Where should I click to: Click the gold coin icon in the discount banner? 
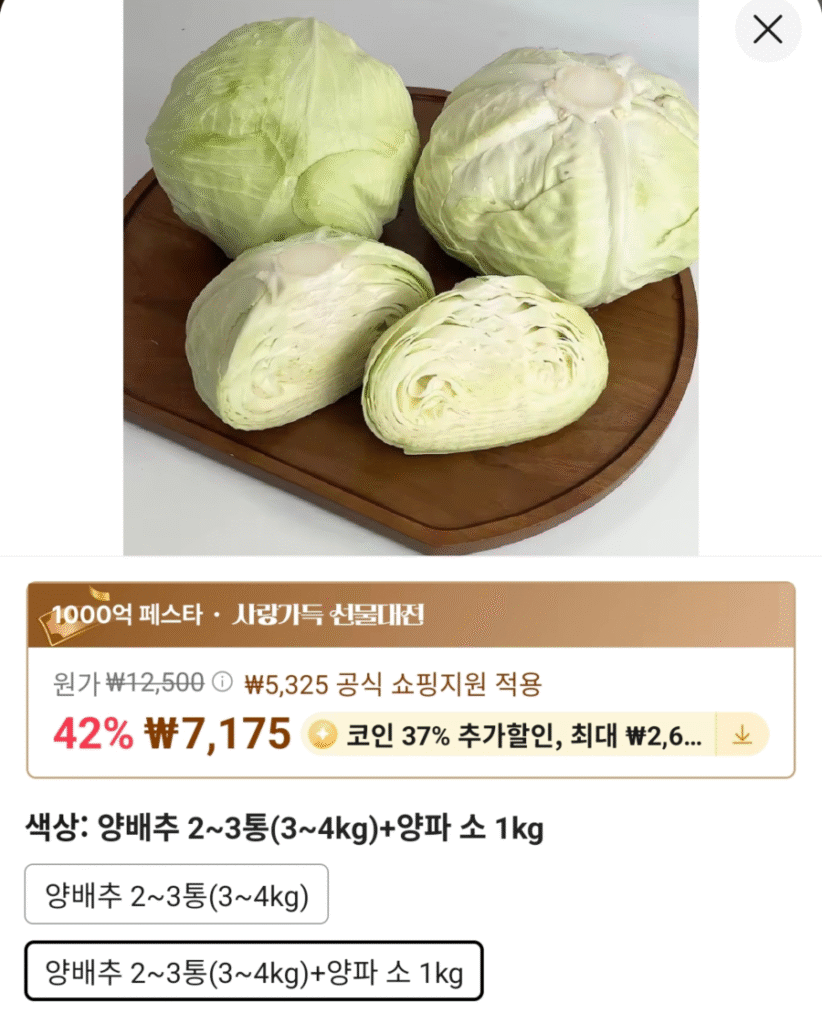[x=321, y=733]
